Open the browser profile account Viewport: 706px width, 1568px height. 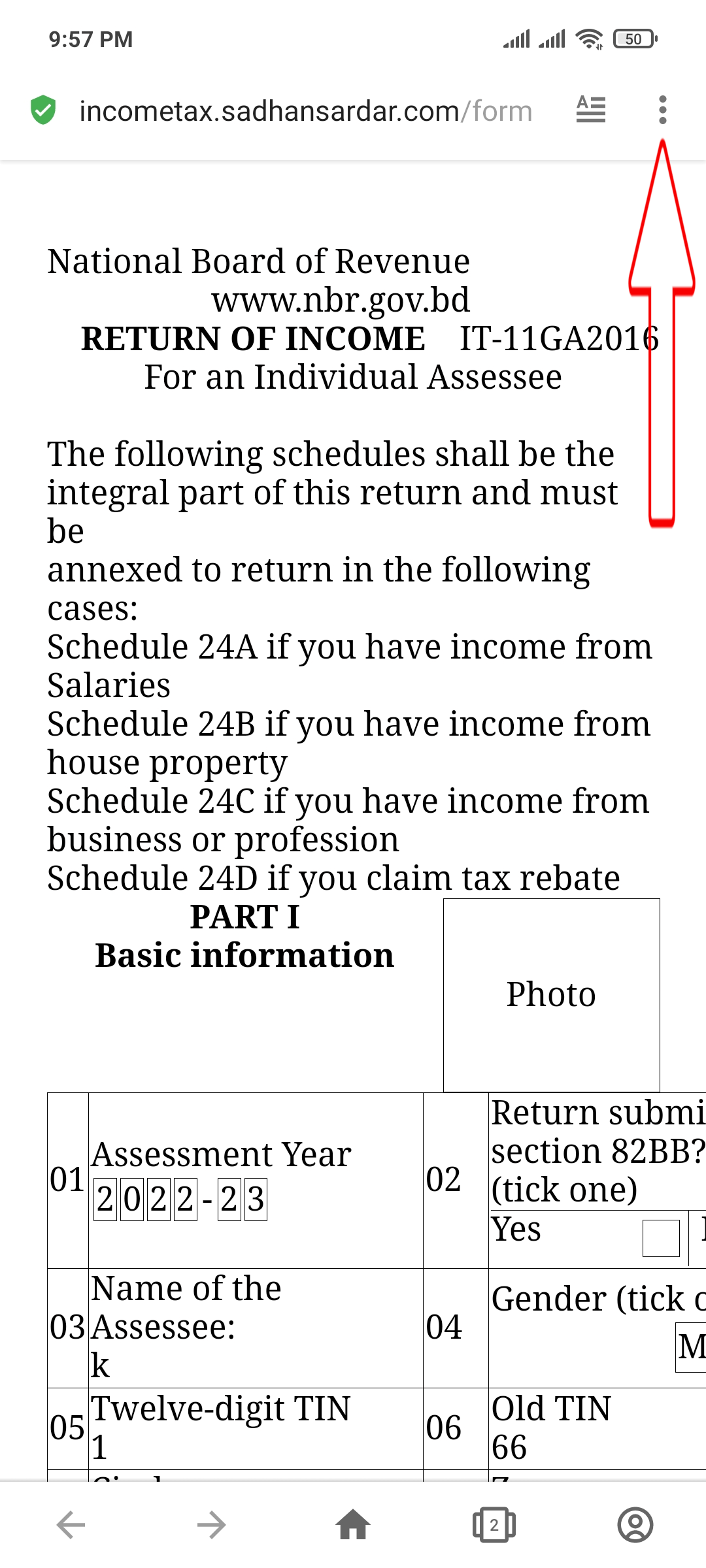[635, 1526]
